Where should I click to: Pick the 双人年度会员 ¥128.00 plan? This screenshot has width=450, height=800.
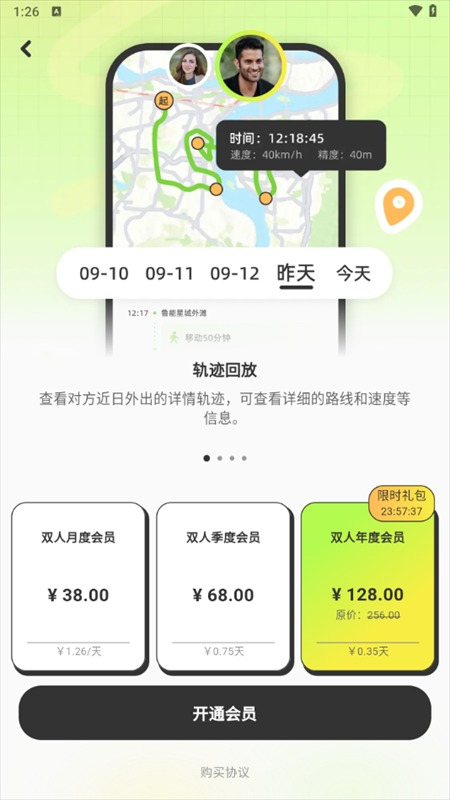pos(368,587)
